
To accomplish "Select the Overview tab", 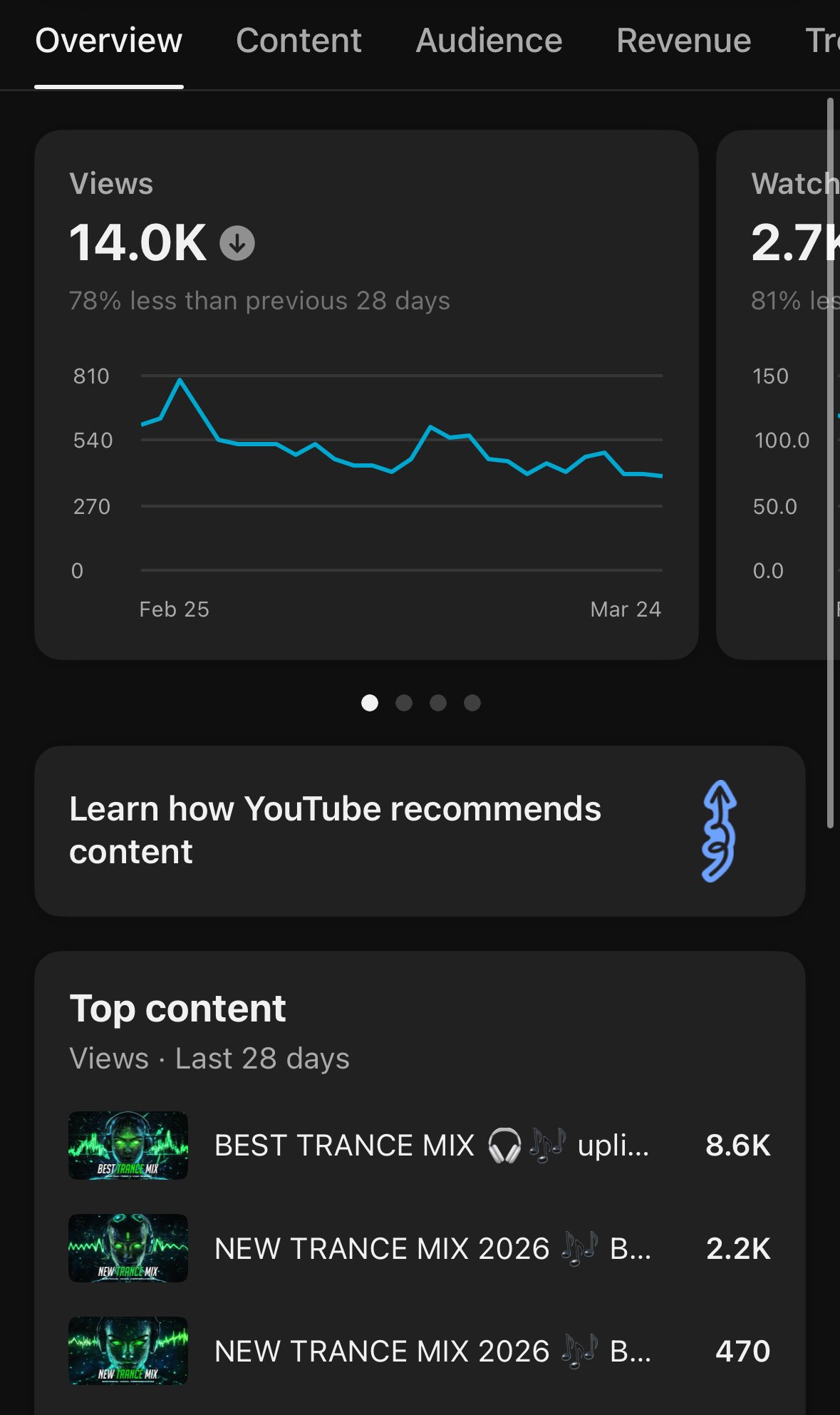I will click(x=109, y=41).
